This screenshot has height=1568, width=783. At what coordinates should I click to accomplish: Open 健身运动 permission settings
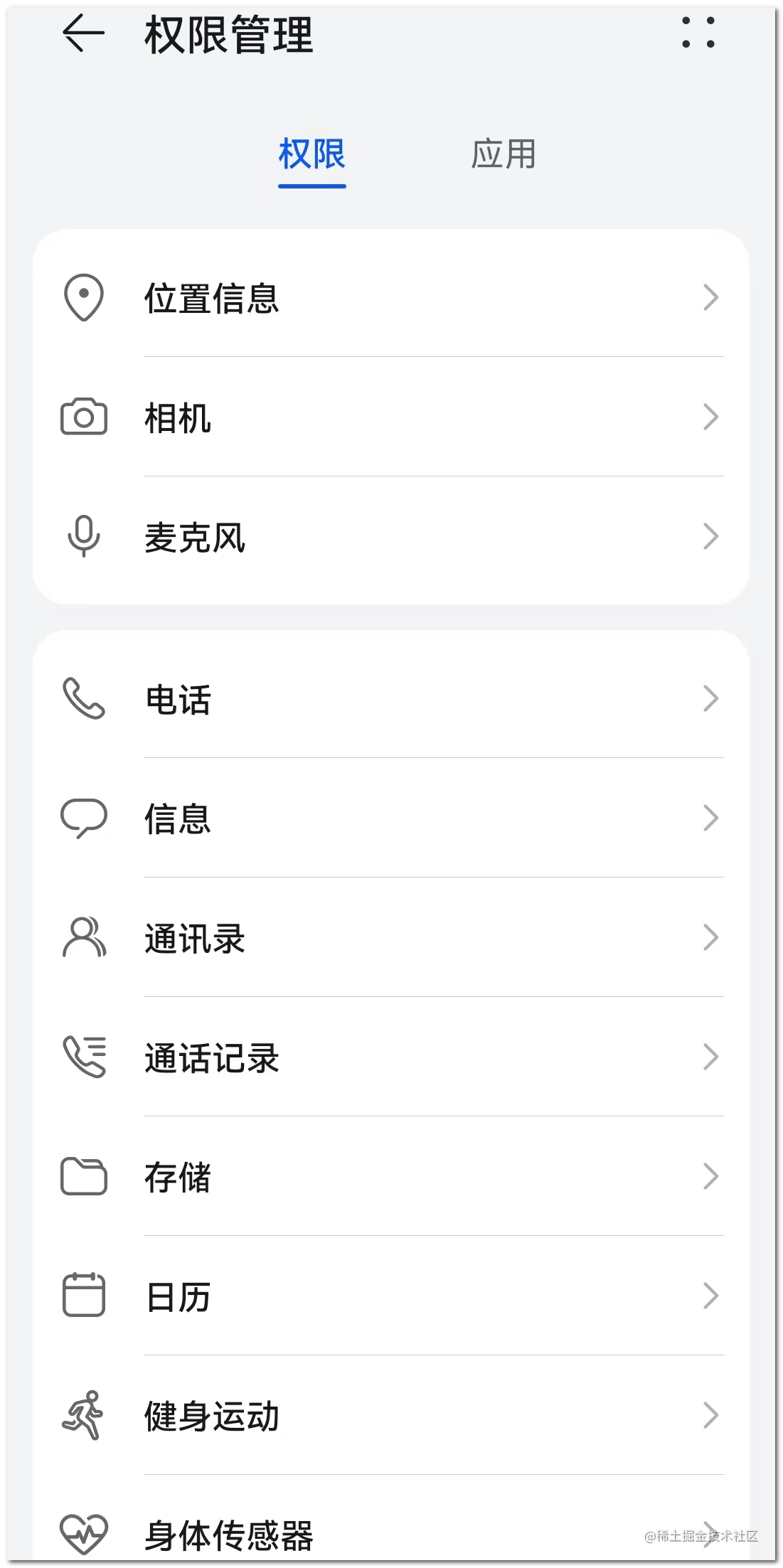coord(391,1416)
